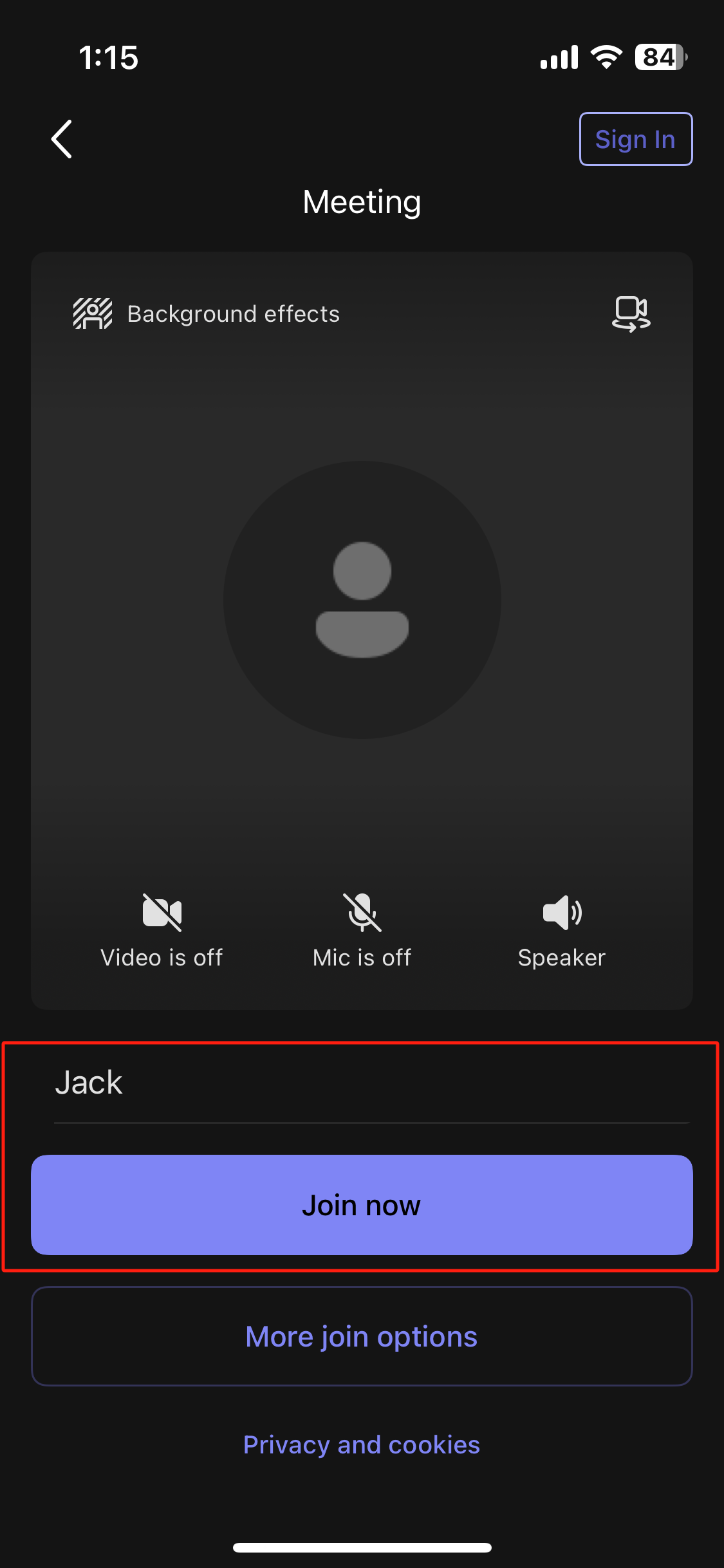Flip the camera with the switch icon
Viewport: 724px width, 1568px height.
tap(631, 314)
